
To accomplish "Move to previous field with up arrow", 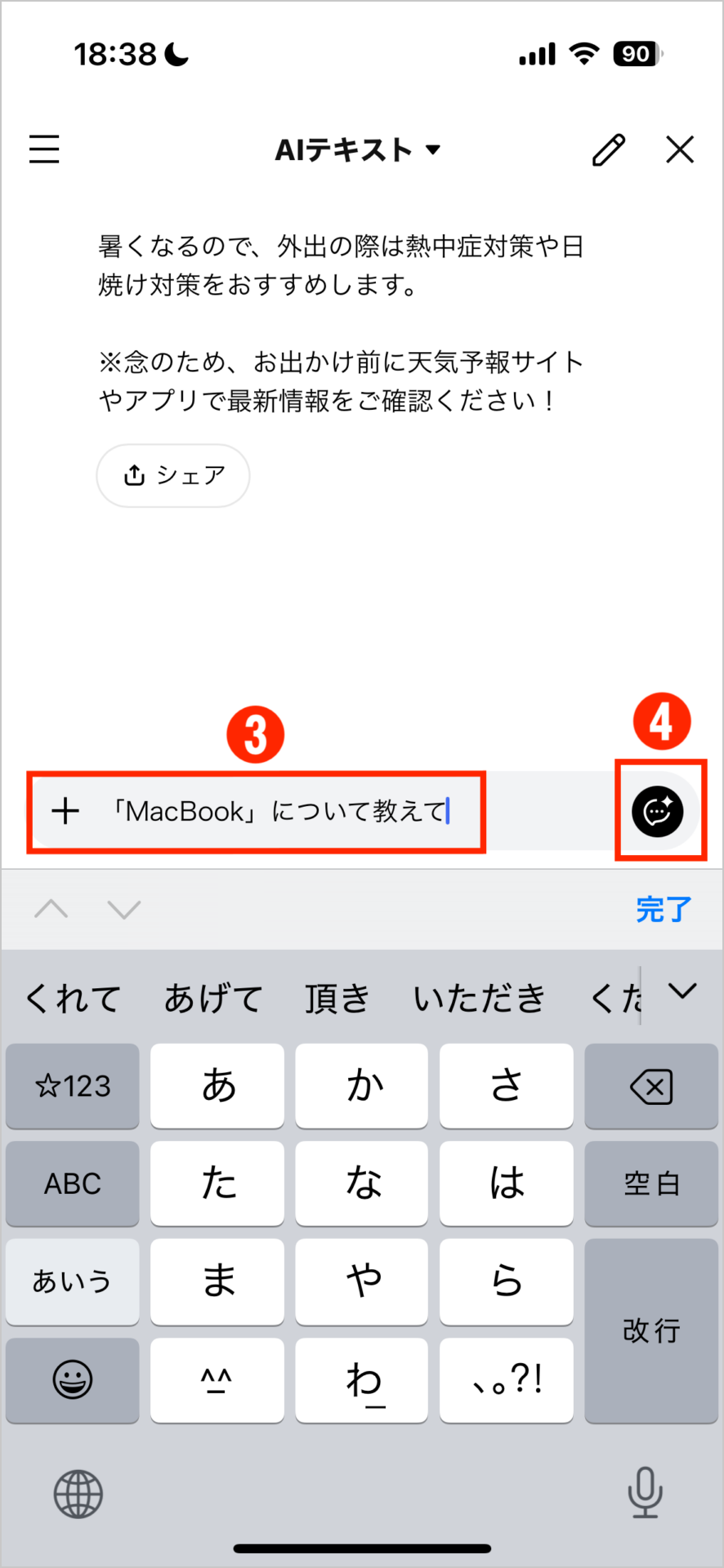I will click(51, 909).
